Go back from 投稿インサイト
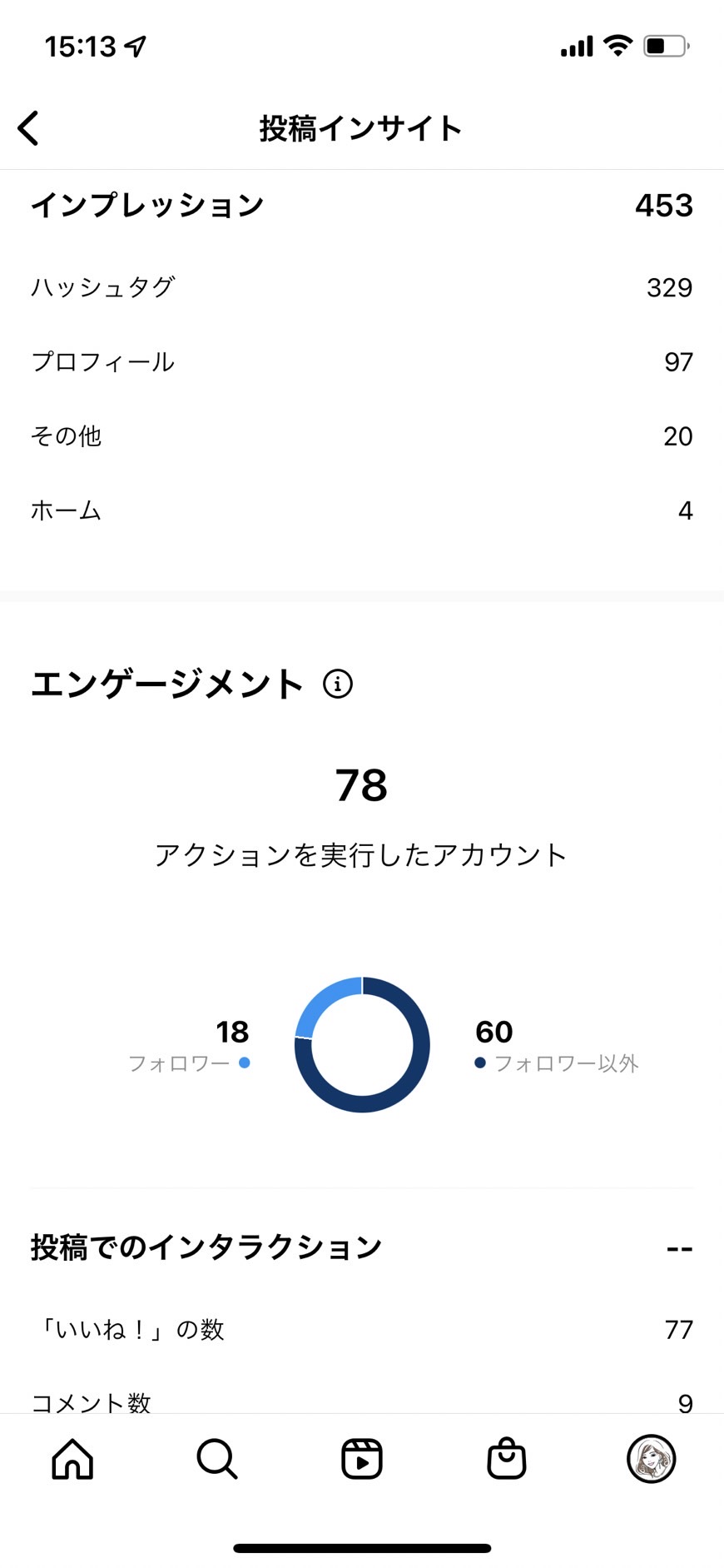This screenshot has height=1568, width=724. [28, 128]
